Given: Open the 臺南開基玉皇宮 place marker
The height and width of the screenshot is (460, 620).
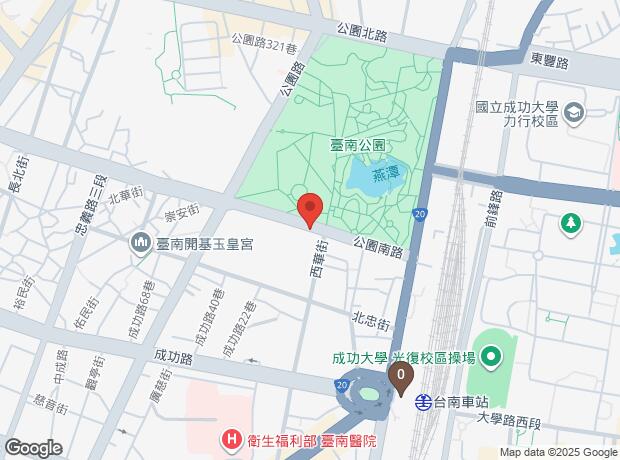Looking at the screenshot, I should (141, 242).
